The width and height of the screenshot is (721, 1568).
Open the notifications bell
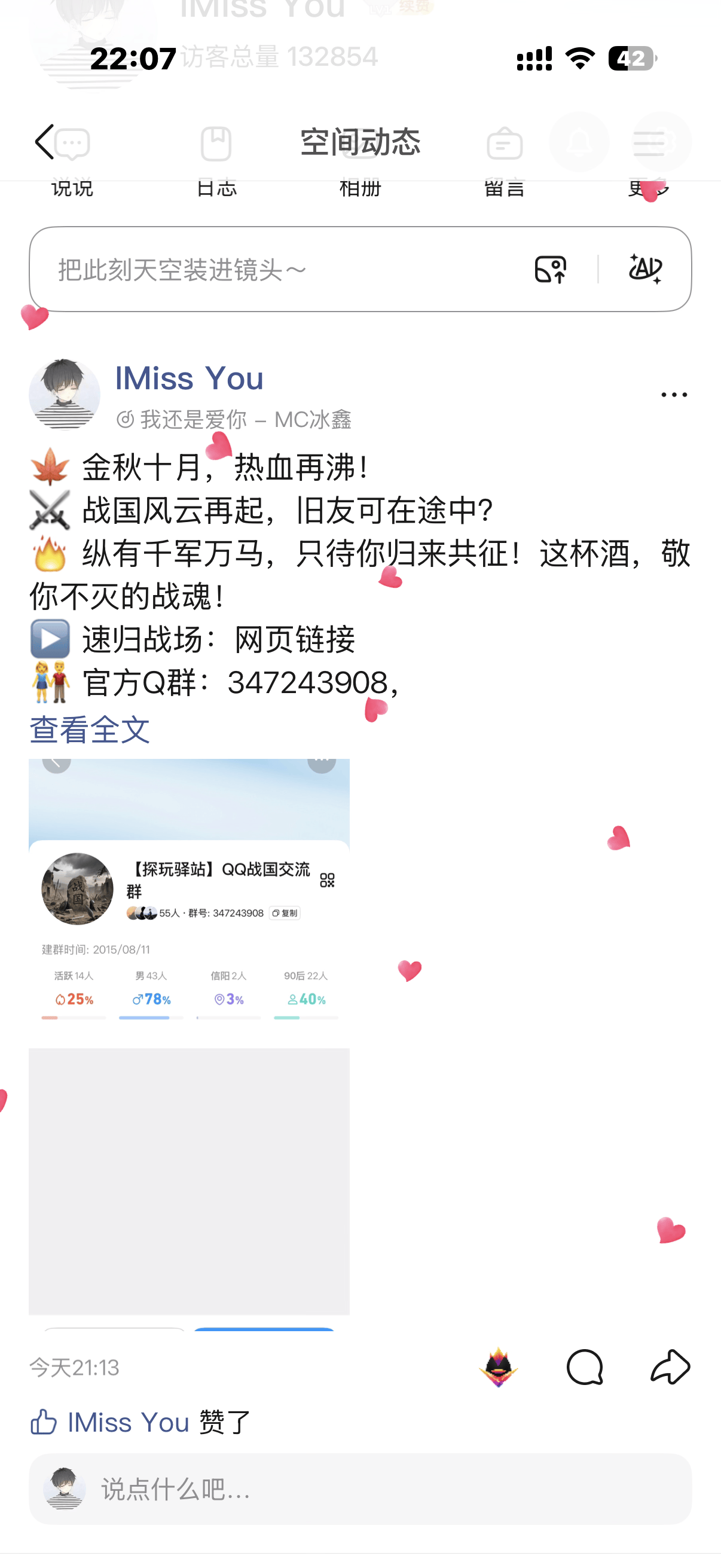click(578, 142)
